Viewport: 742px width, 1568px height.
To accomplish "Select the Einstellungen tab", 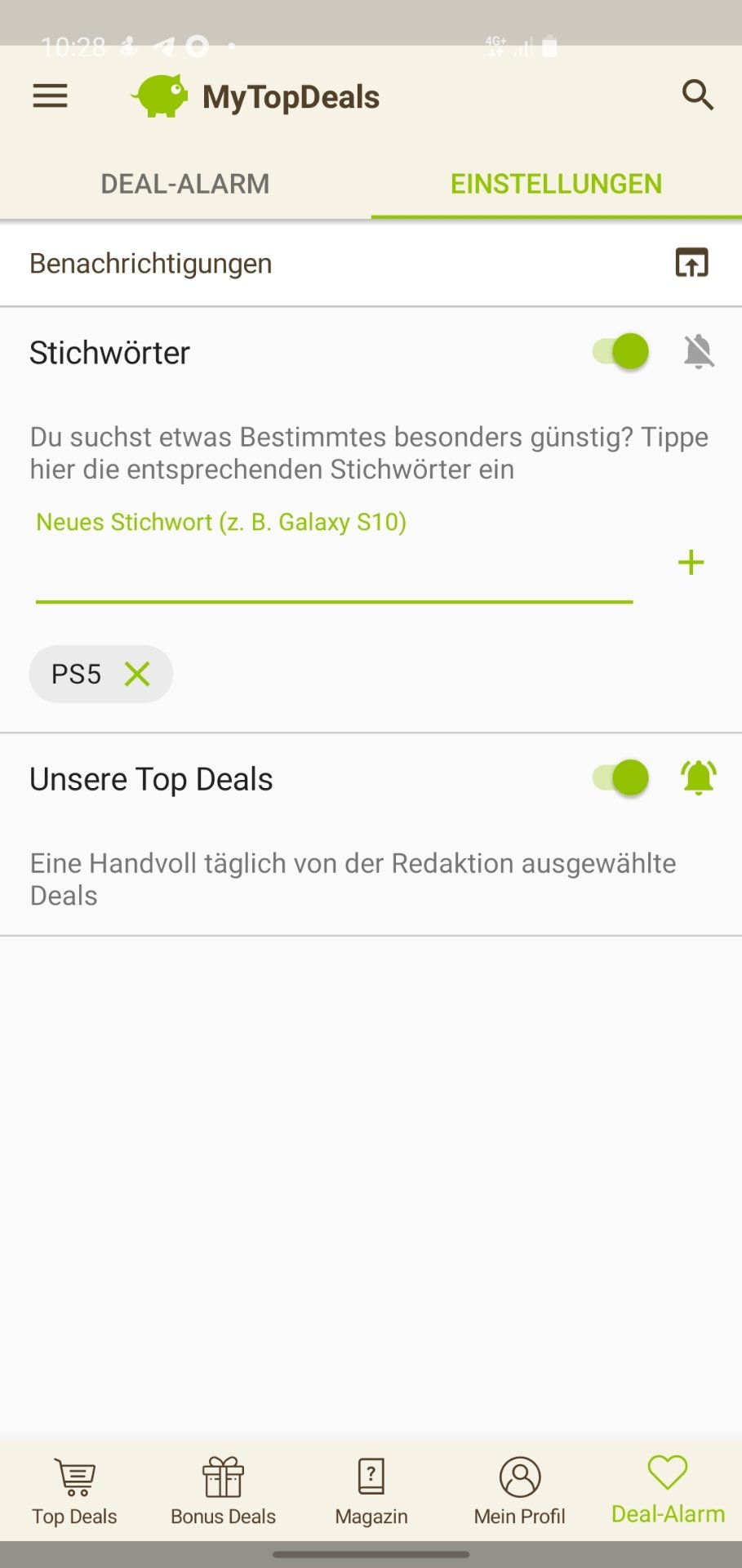I will click(556, 184).
